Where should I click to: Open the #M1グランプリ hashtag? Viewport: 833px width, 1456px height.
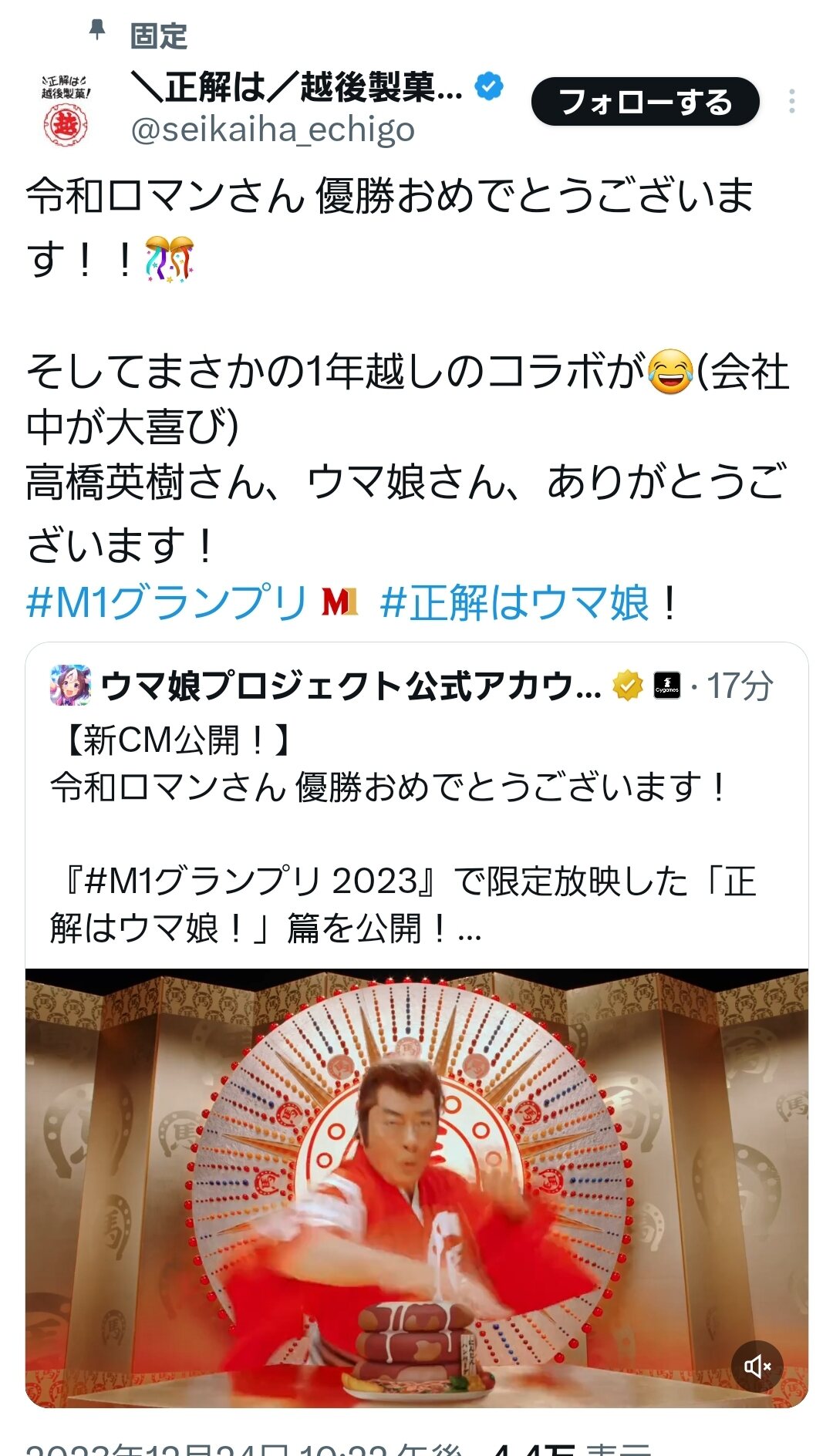tap(167, 602)
